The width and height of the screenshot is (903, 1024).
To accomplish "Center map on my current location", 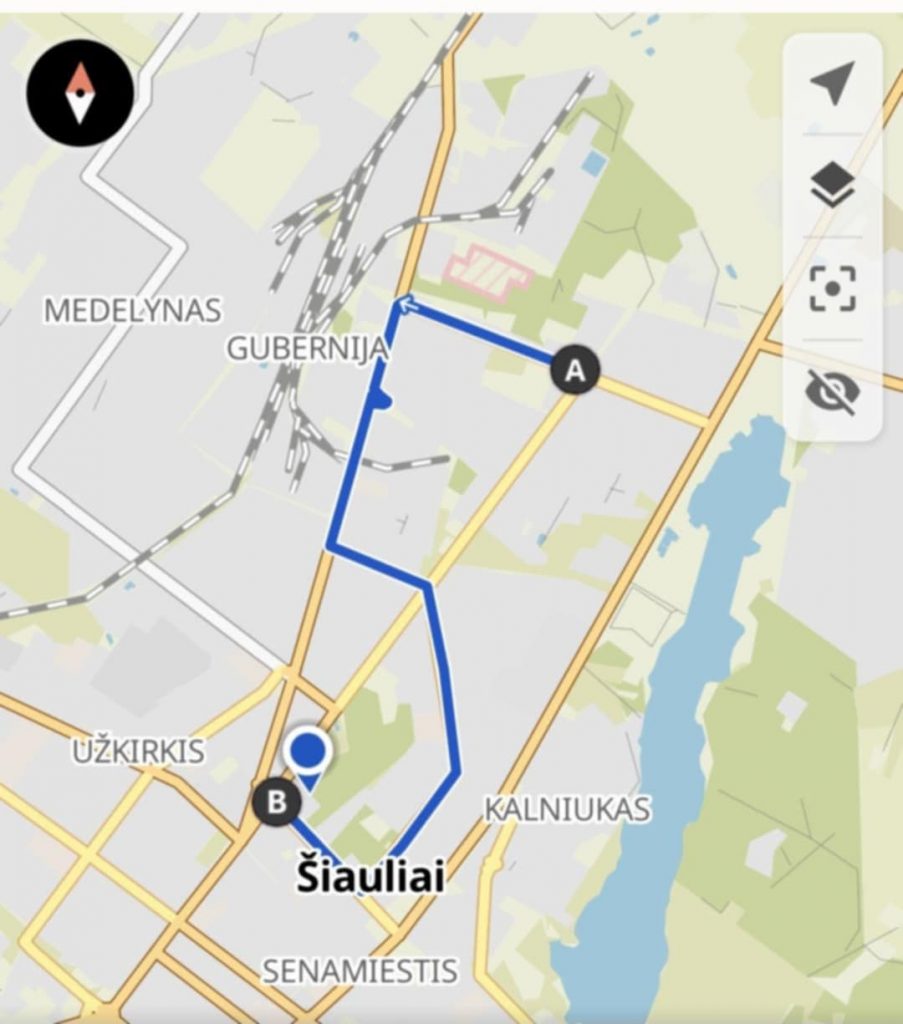I will (832, 84).
